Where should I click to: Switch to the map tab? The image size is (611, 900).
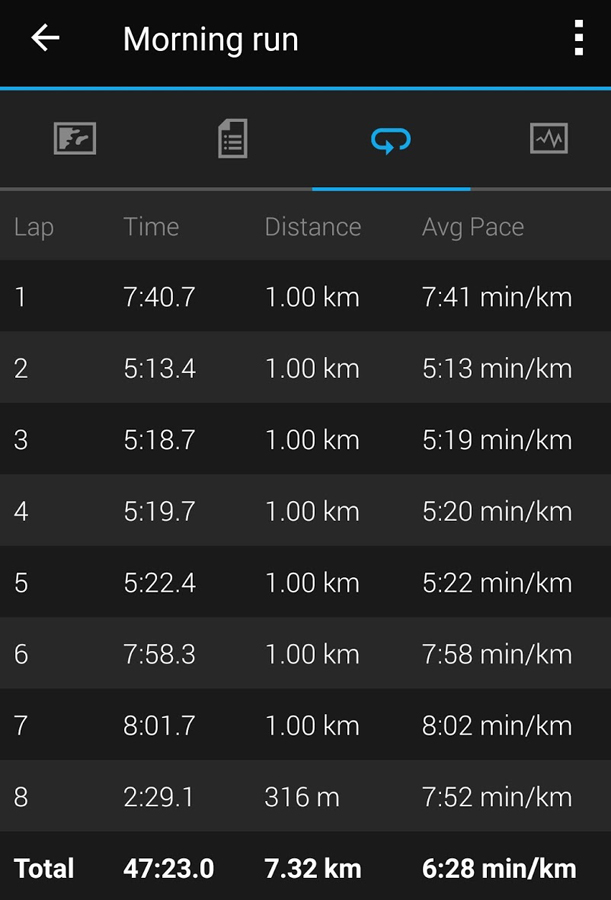click(75, 139)
